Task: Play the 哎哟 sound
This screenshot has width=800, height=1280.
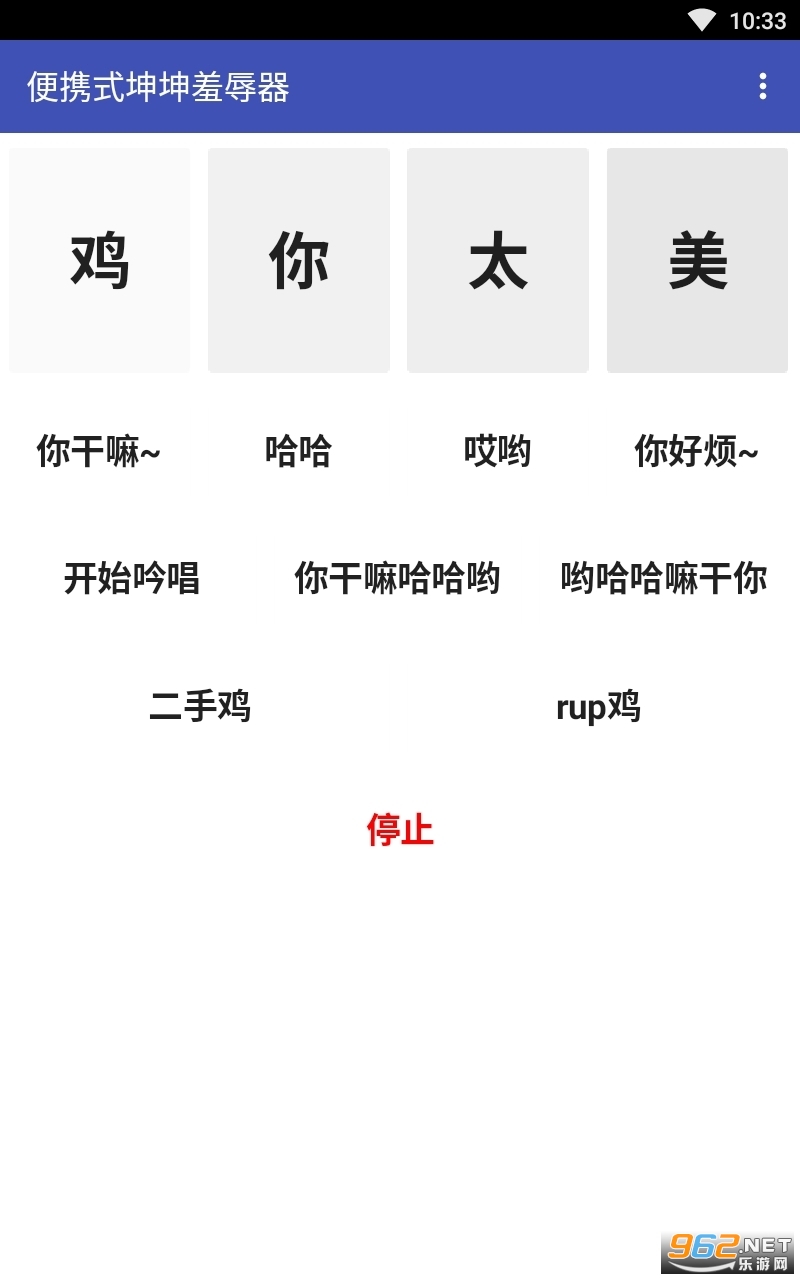Action: click(497, 451)
